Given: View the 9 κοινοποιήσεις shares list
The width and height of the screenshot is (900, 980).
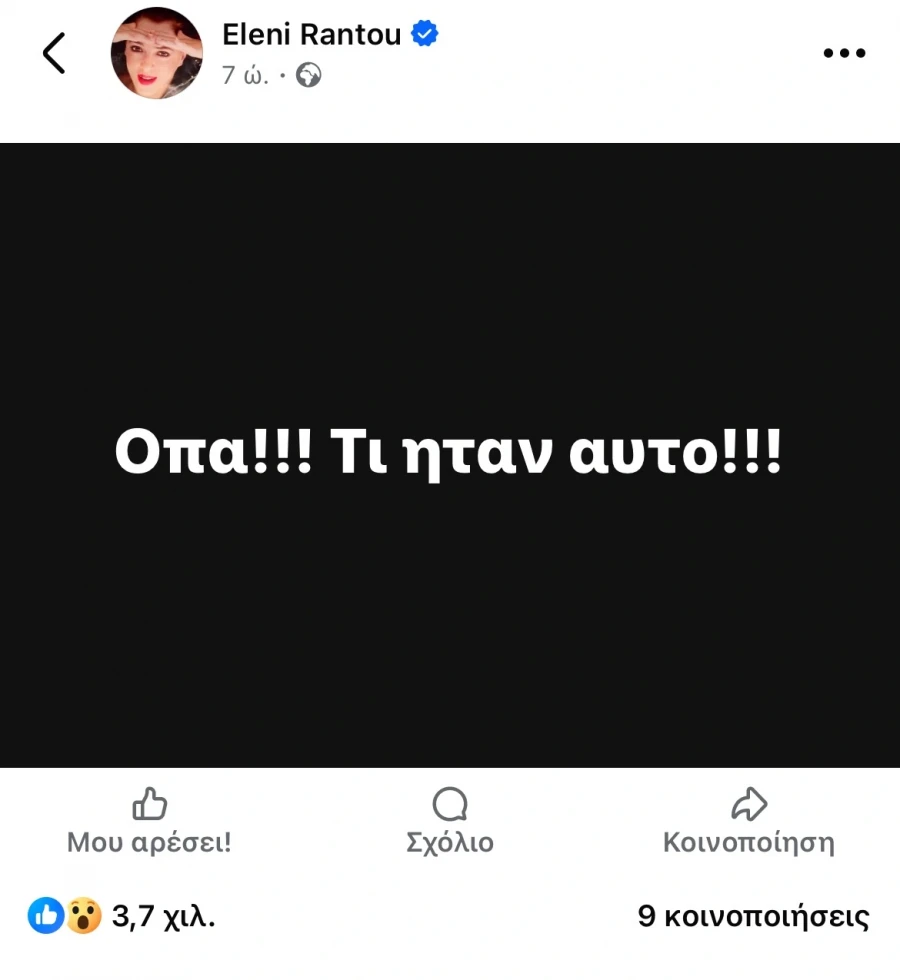Looking at the screenshot, I should (x=753, y=916).
